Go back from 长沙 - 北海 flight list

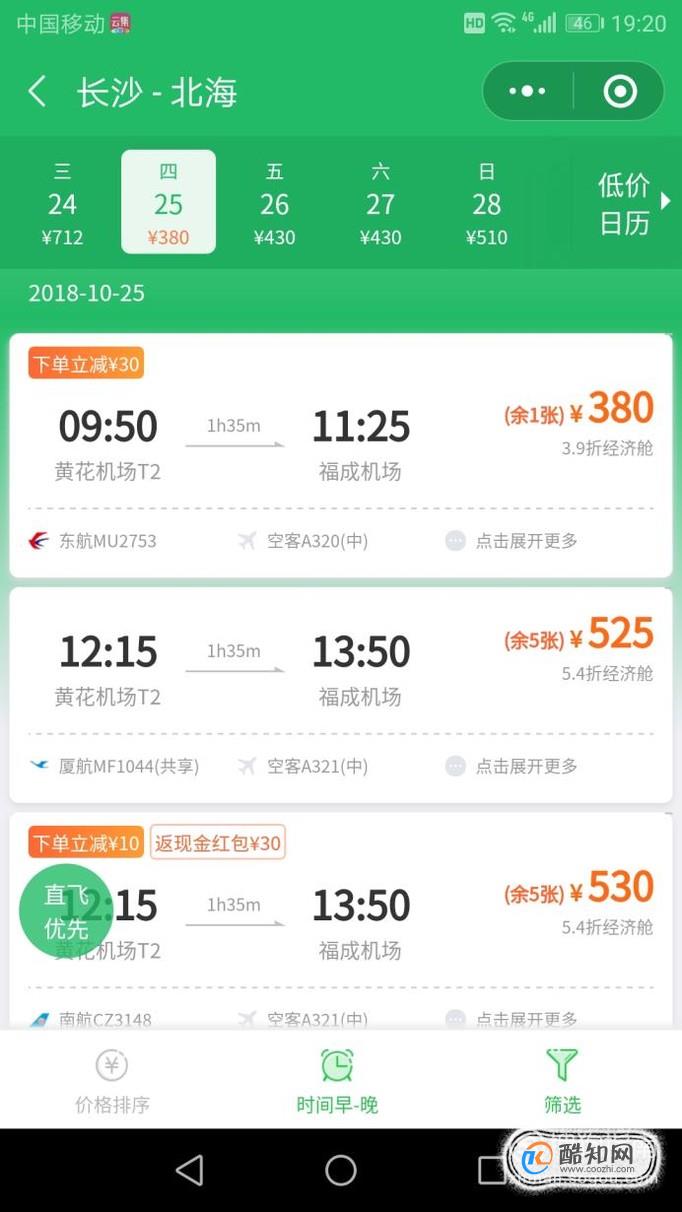click(x=37, y=92)
